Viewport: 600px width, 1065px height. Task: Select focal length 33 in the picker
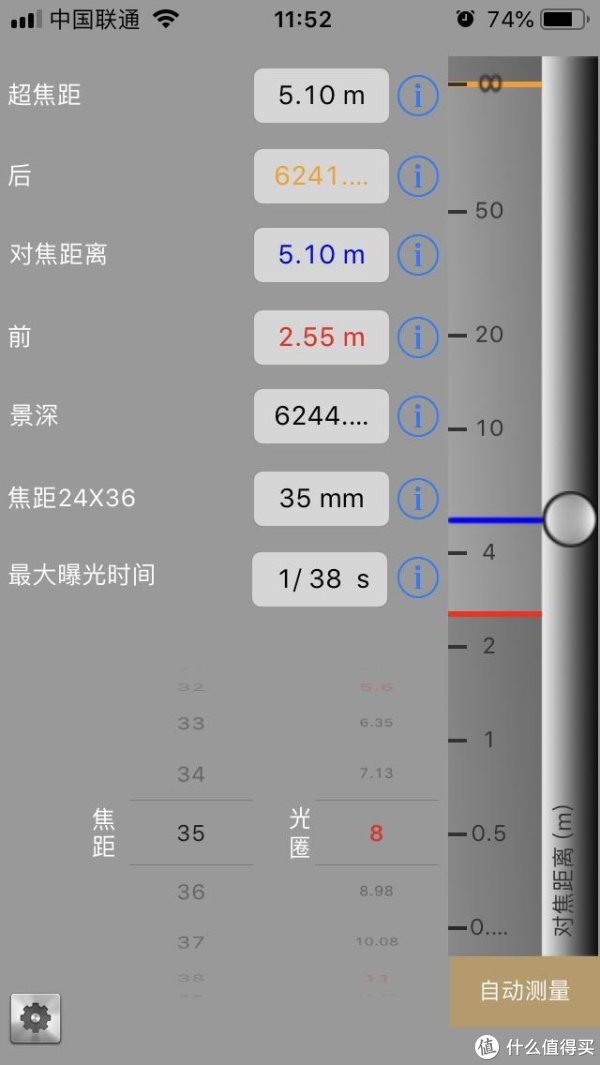coord(191,723)
